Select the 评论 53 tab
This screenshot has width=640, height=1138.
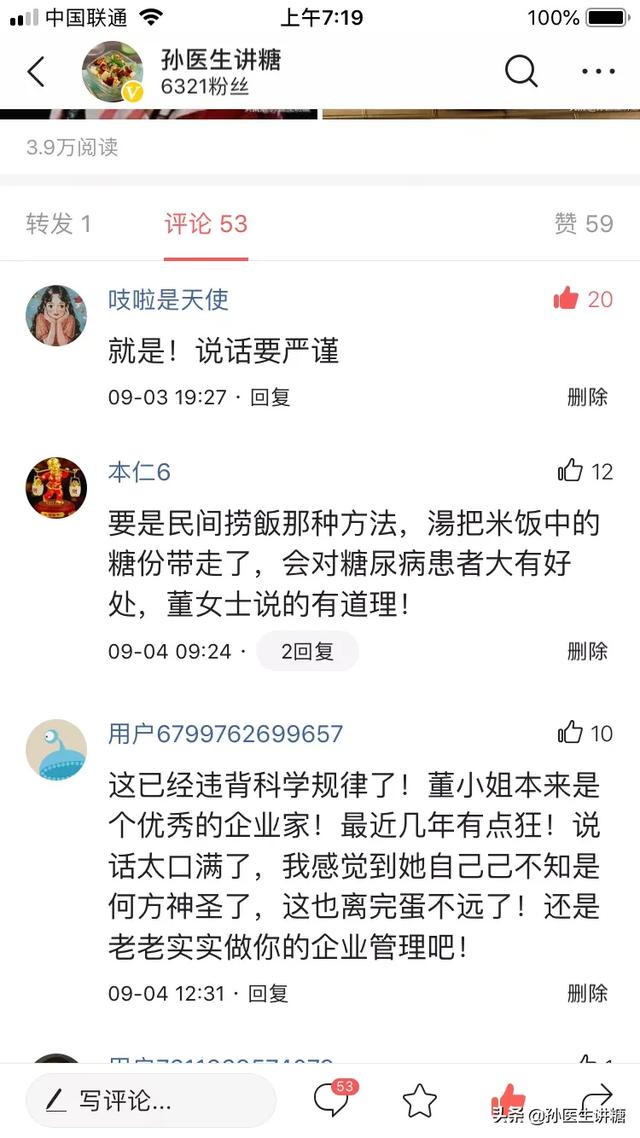(206, 223)
